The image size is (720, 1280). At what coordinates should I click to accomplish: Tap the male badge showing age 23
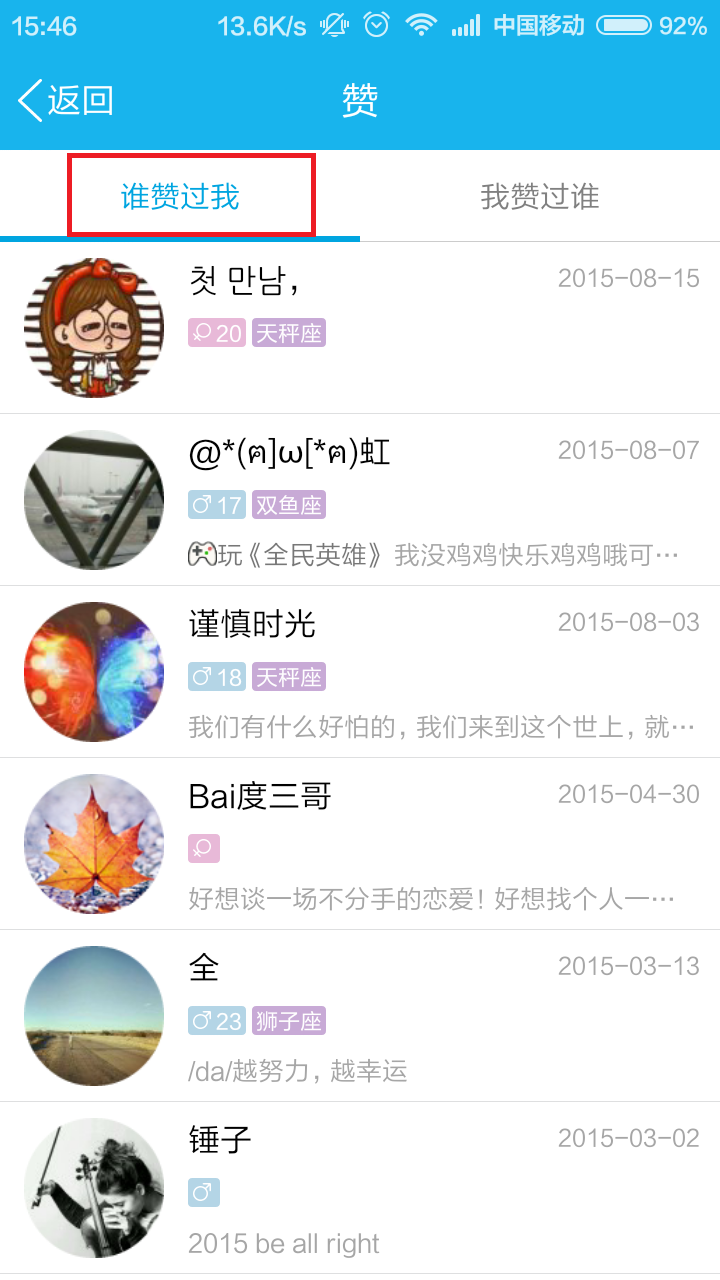pyautogui.click(x=217, y=1021)
